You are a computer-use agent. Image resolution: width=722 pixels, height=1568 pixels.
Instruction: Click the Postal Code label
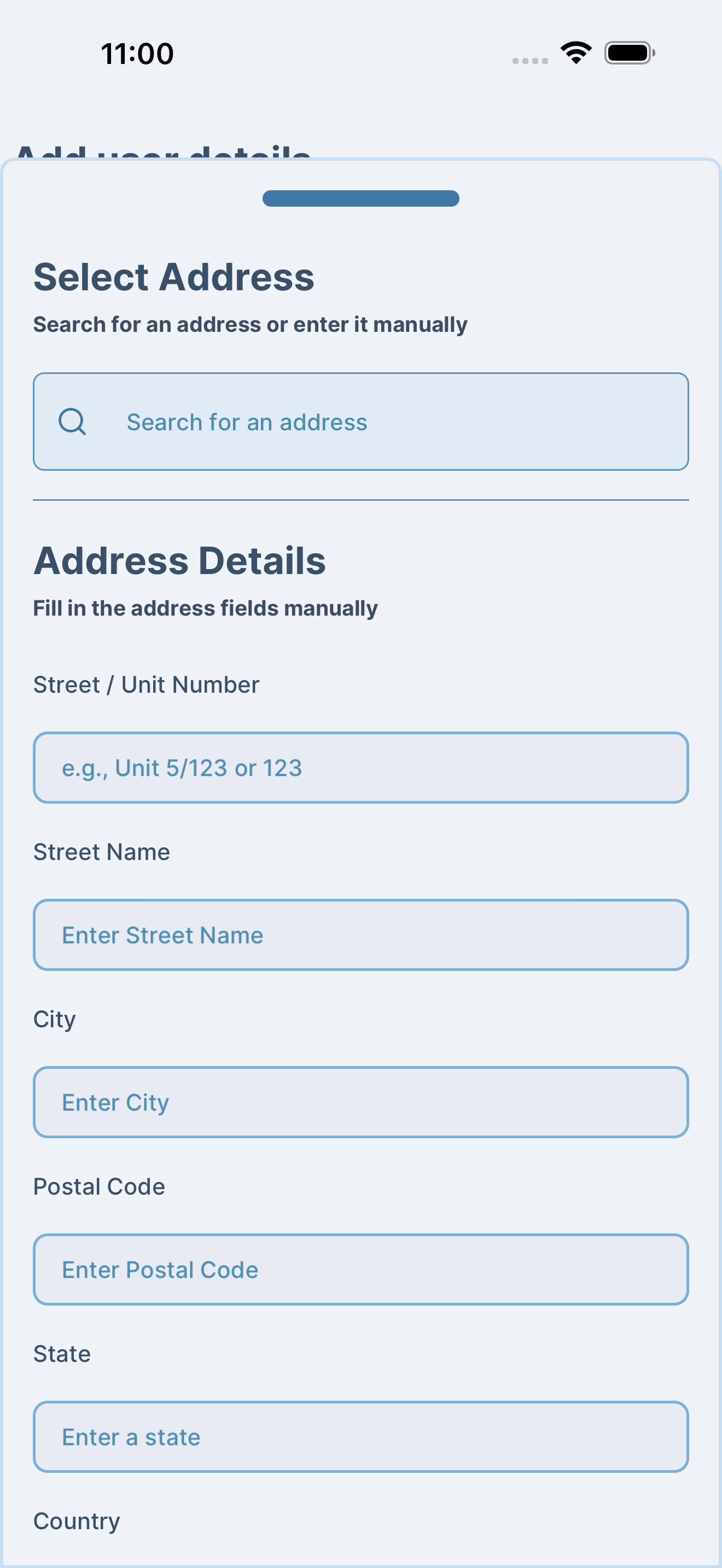tap(98, 1186)
